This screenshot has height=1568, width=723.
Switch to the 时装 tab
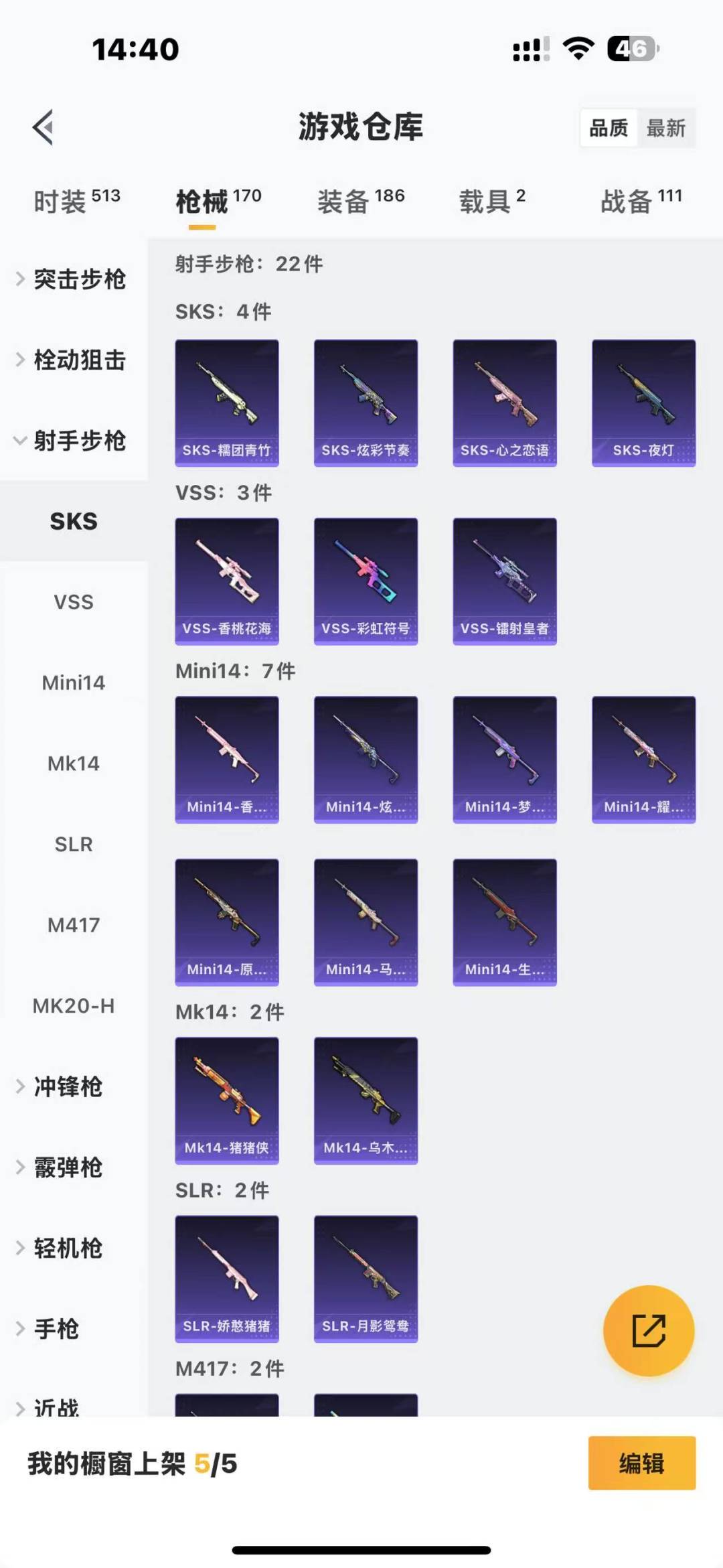click(76, 201)
